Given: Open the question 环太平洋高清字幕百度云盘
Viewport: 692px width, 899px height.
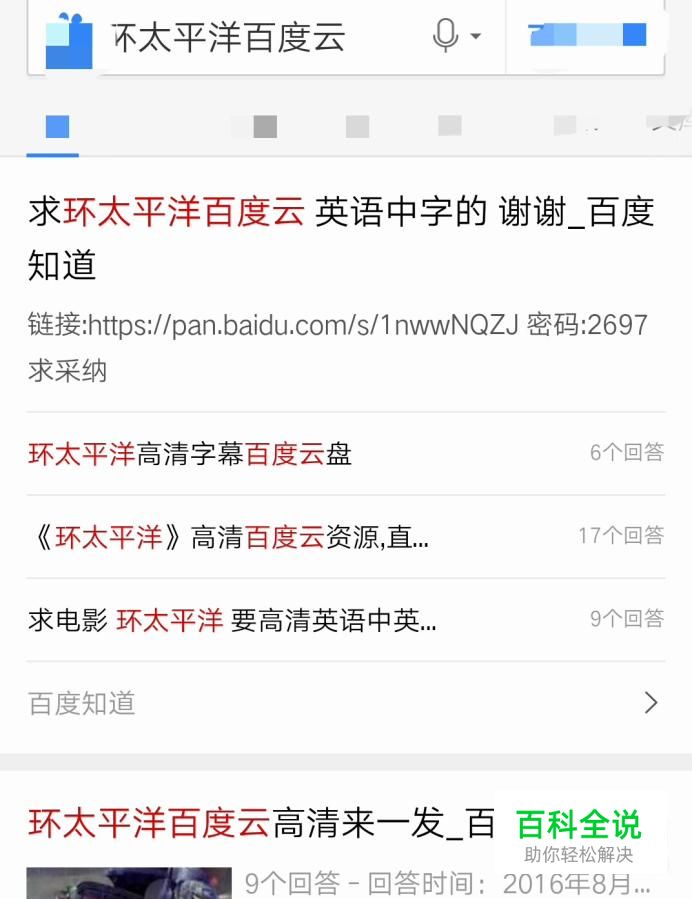Looking at the screenshot, I should [x=190, y=454].
